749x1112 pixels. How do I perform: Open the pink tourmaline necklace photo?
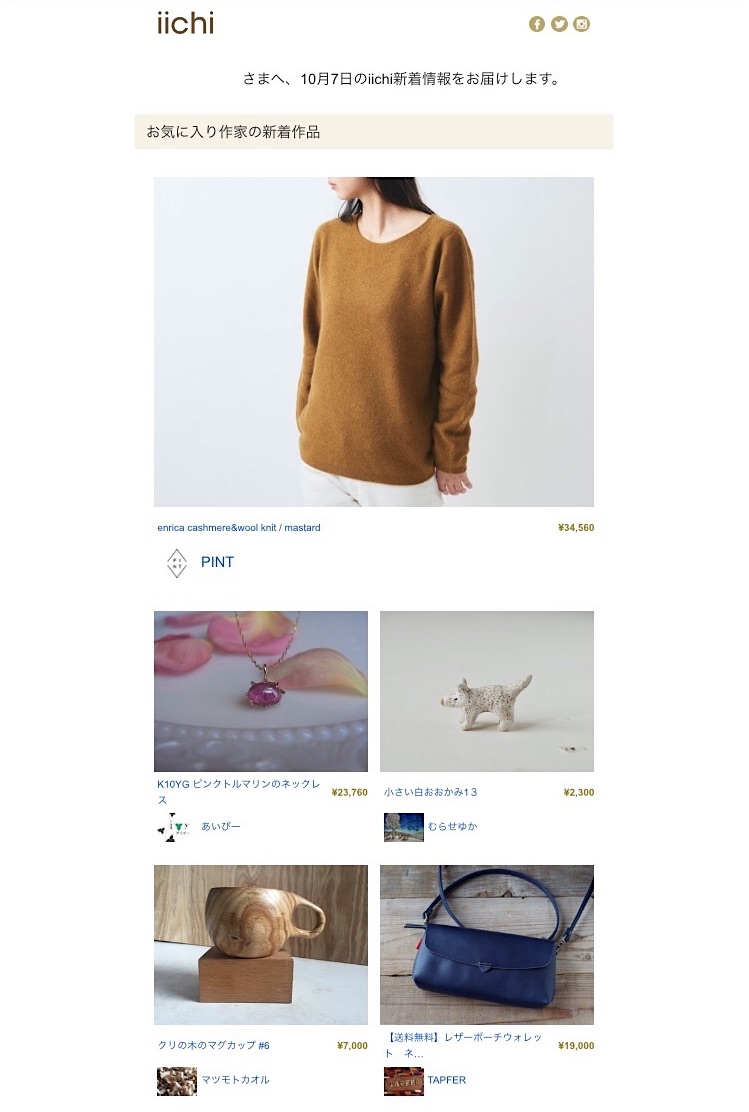coord(260,691)
